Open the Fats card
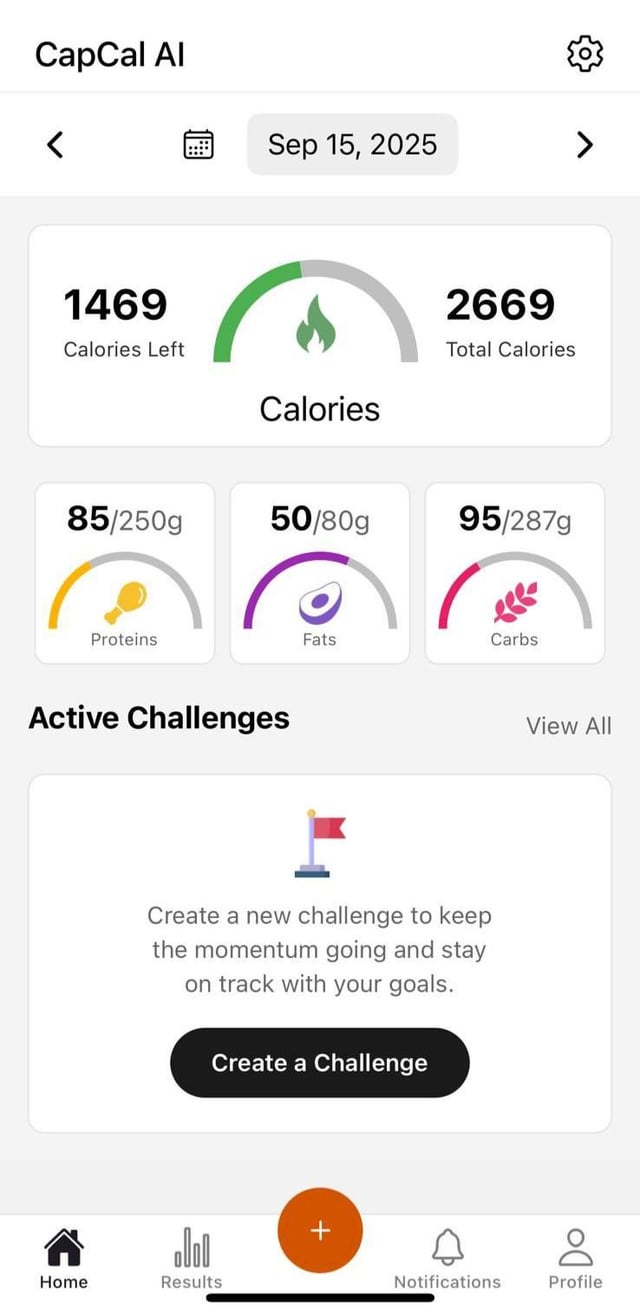The width and height of the screenshot is (640, 1316). pyautogui.click(x=320, y=573)
